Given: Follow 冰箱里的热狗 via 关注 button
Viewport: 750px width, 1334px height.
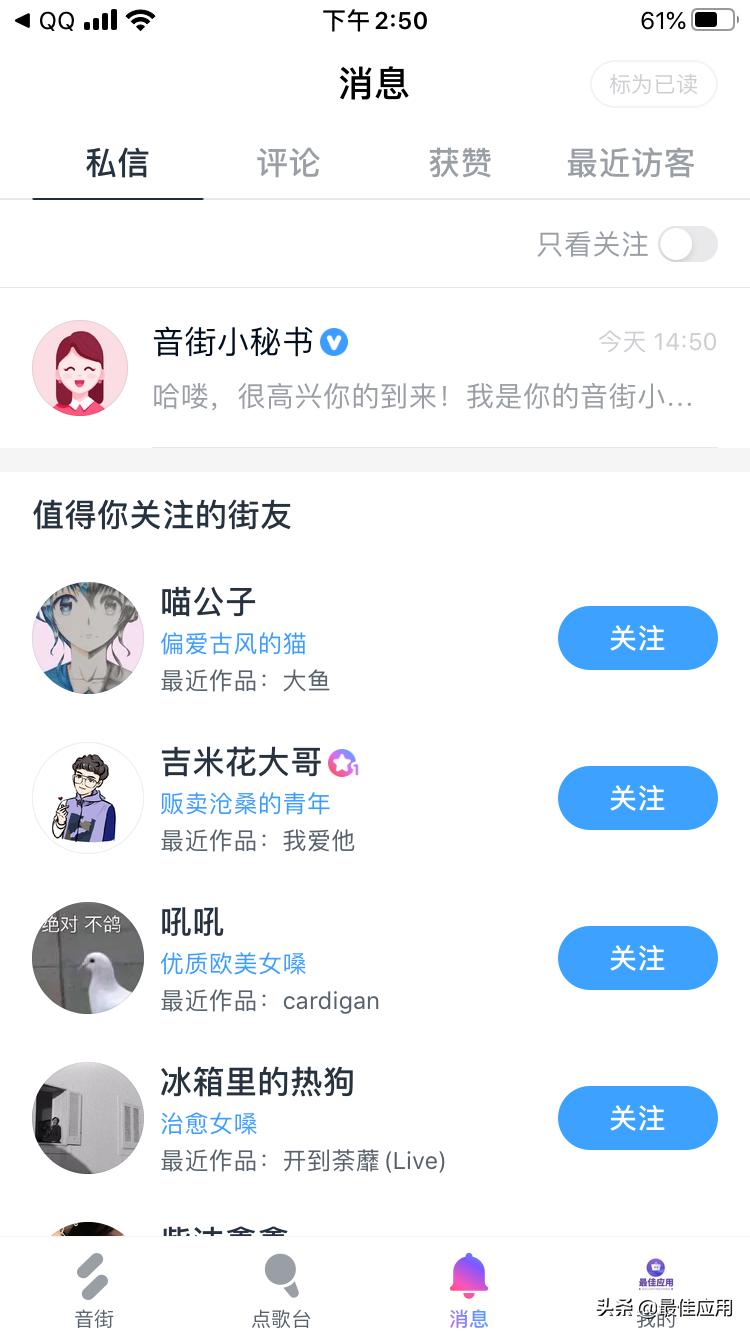Looking at the screenshot, I should [x=637, y=1118].
